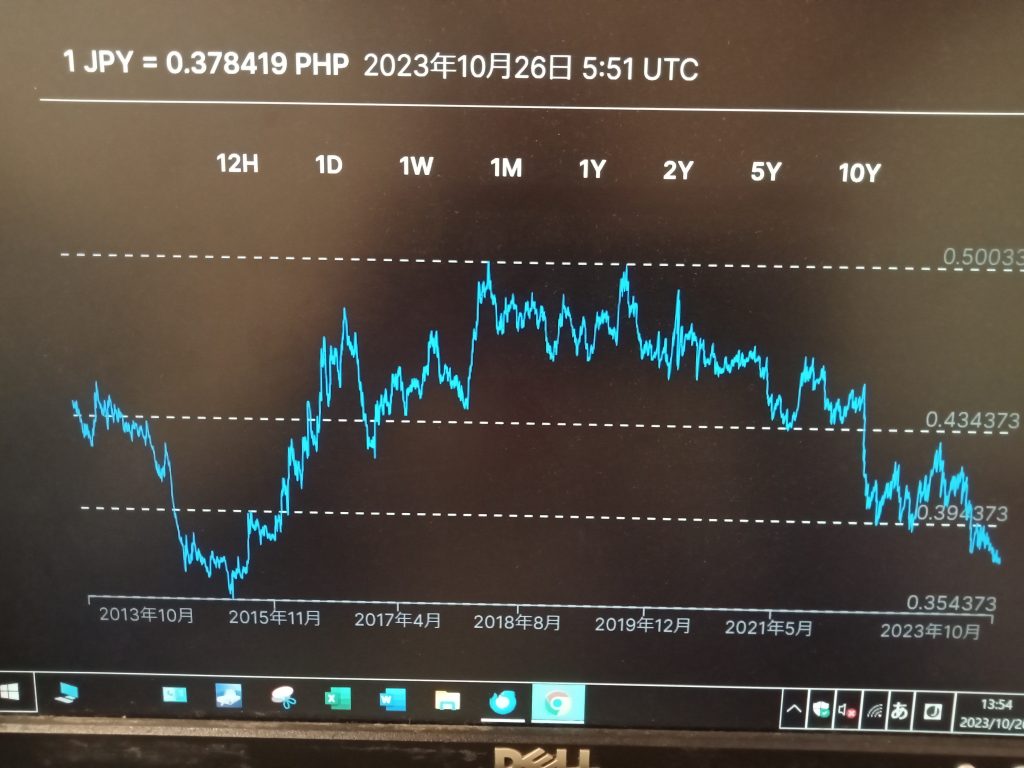Viewport: 1024px width, 768px height.
Task: Open the Windows Start menu
Action: point(12,692)
